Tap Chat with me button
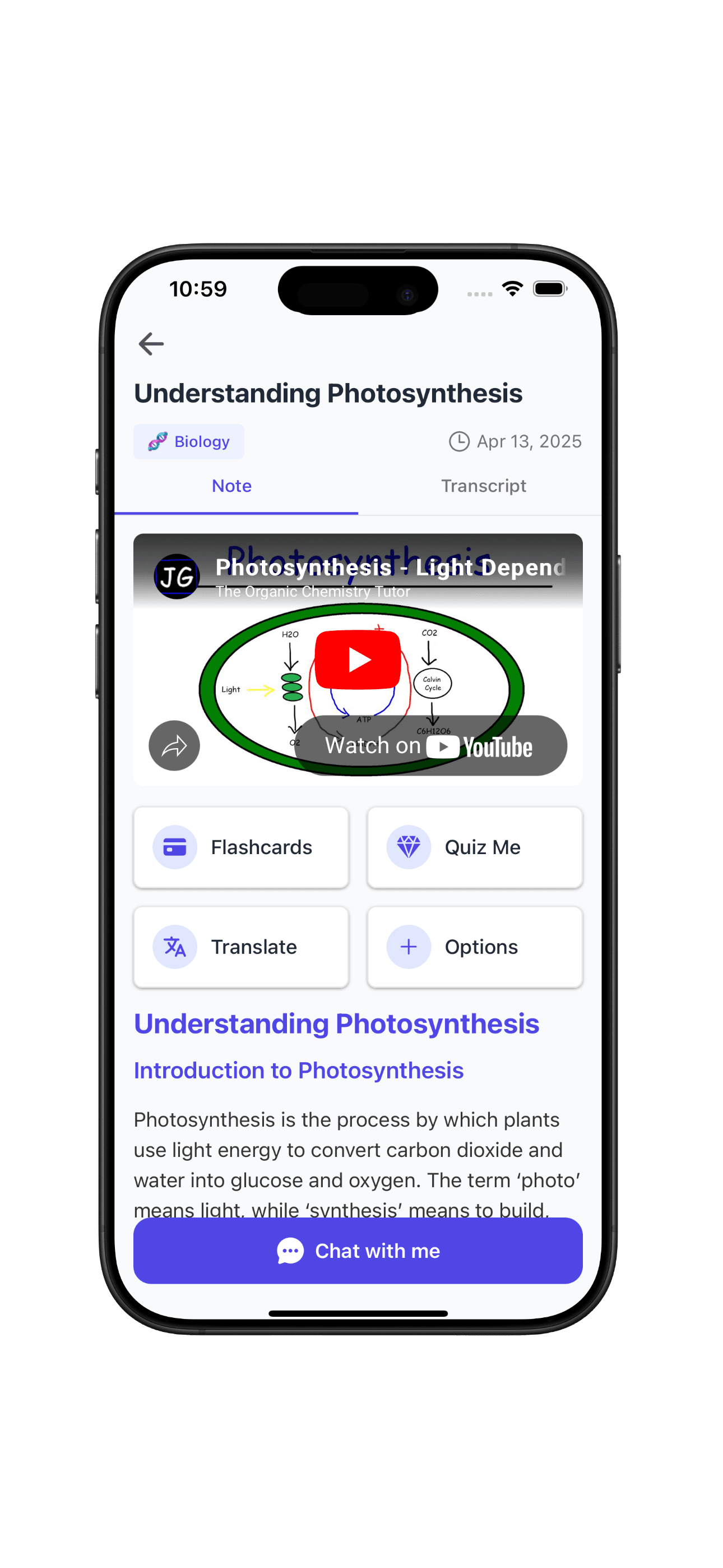The width and height of the screenshot is (723, 1568). coord(358,1251)
